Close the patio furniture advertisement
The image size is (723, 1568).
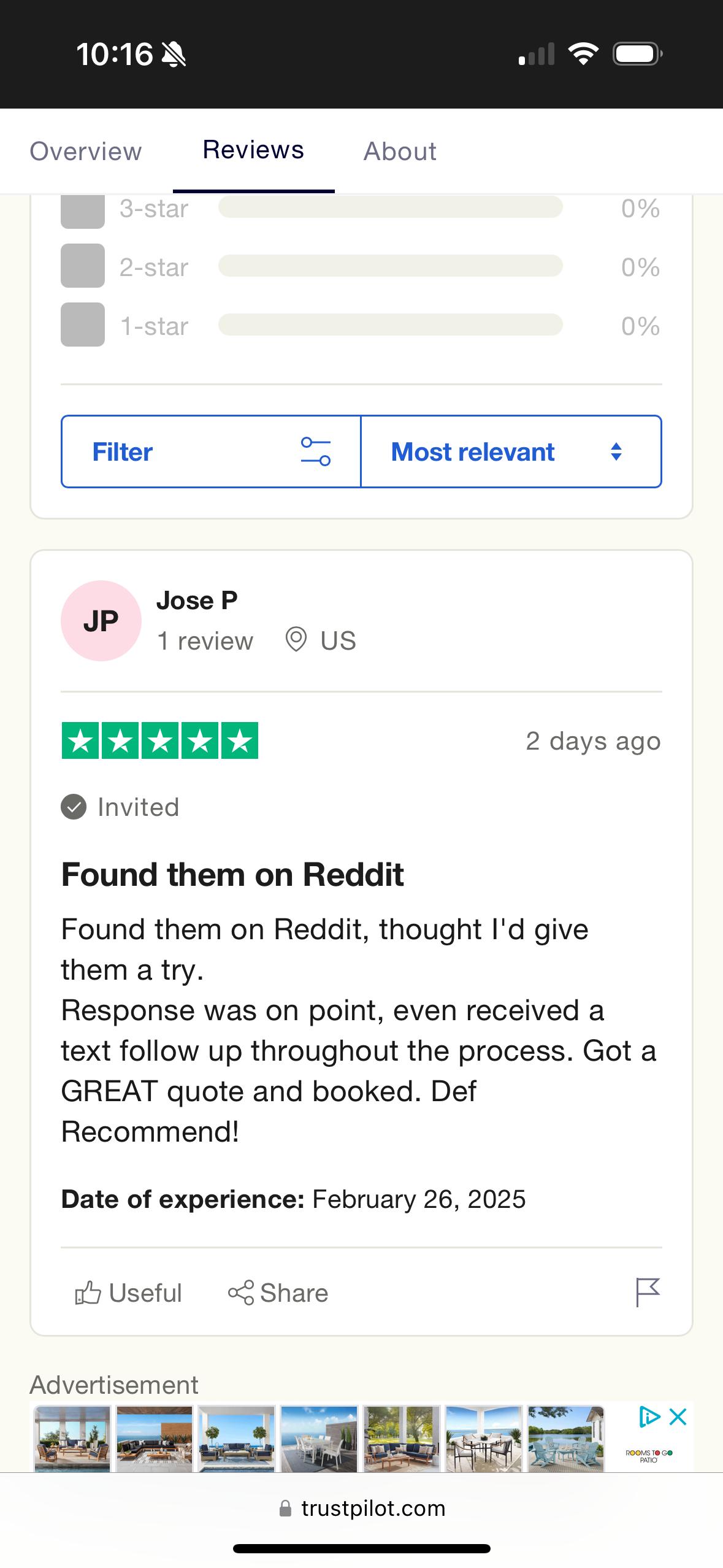[678, 1417]
